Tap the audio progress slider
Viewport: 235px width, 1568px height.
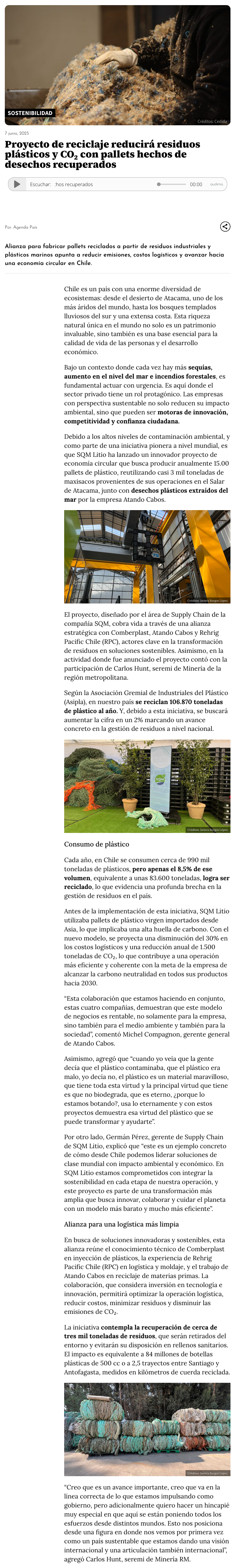[172, 184]
